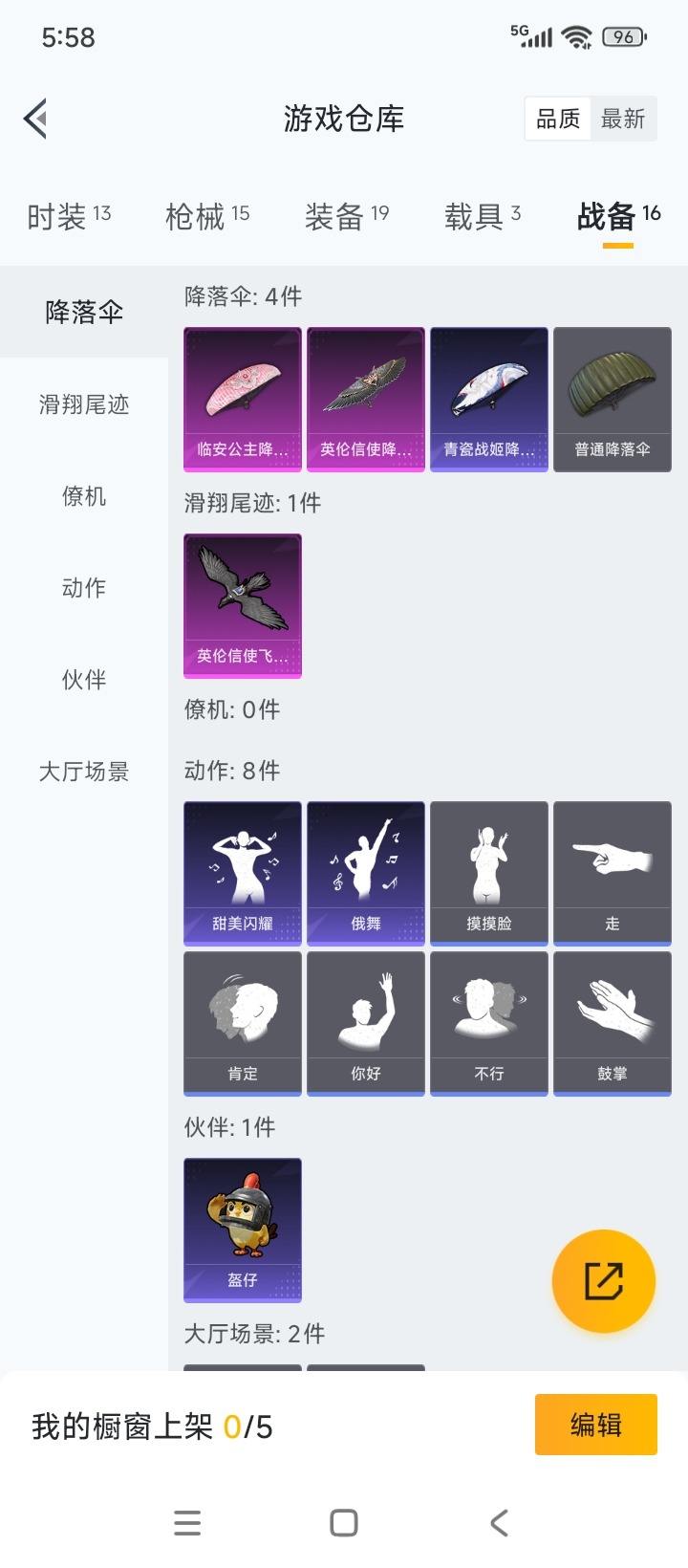Viewport: 688px width, 1568px height.
Task: Sort by 品质
Action: click(x=558, y=119)
